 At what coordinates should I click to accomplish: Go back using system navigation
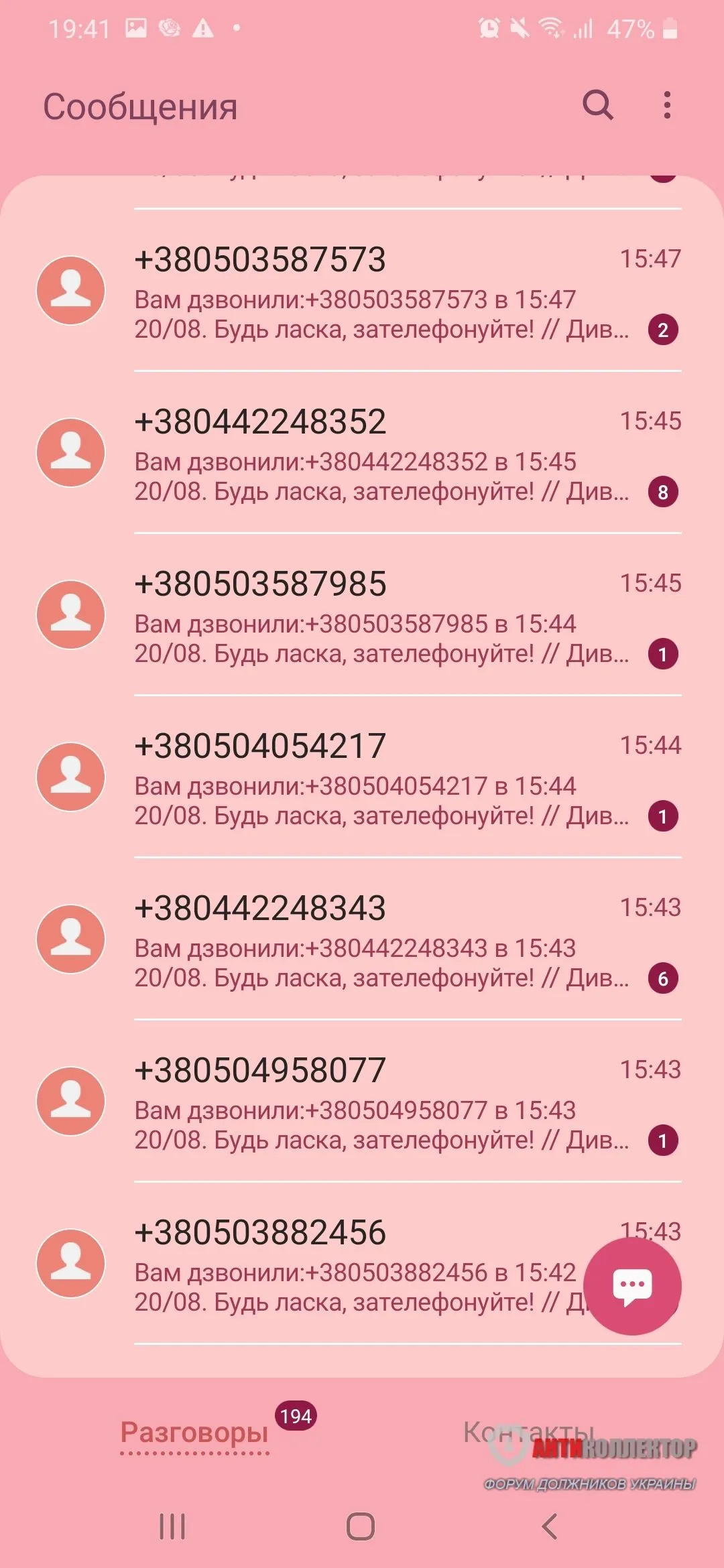(x=550, y=1526)
